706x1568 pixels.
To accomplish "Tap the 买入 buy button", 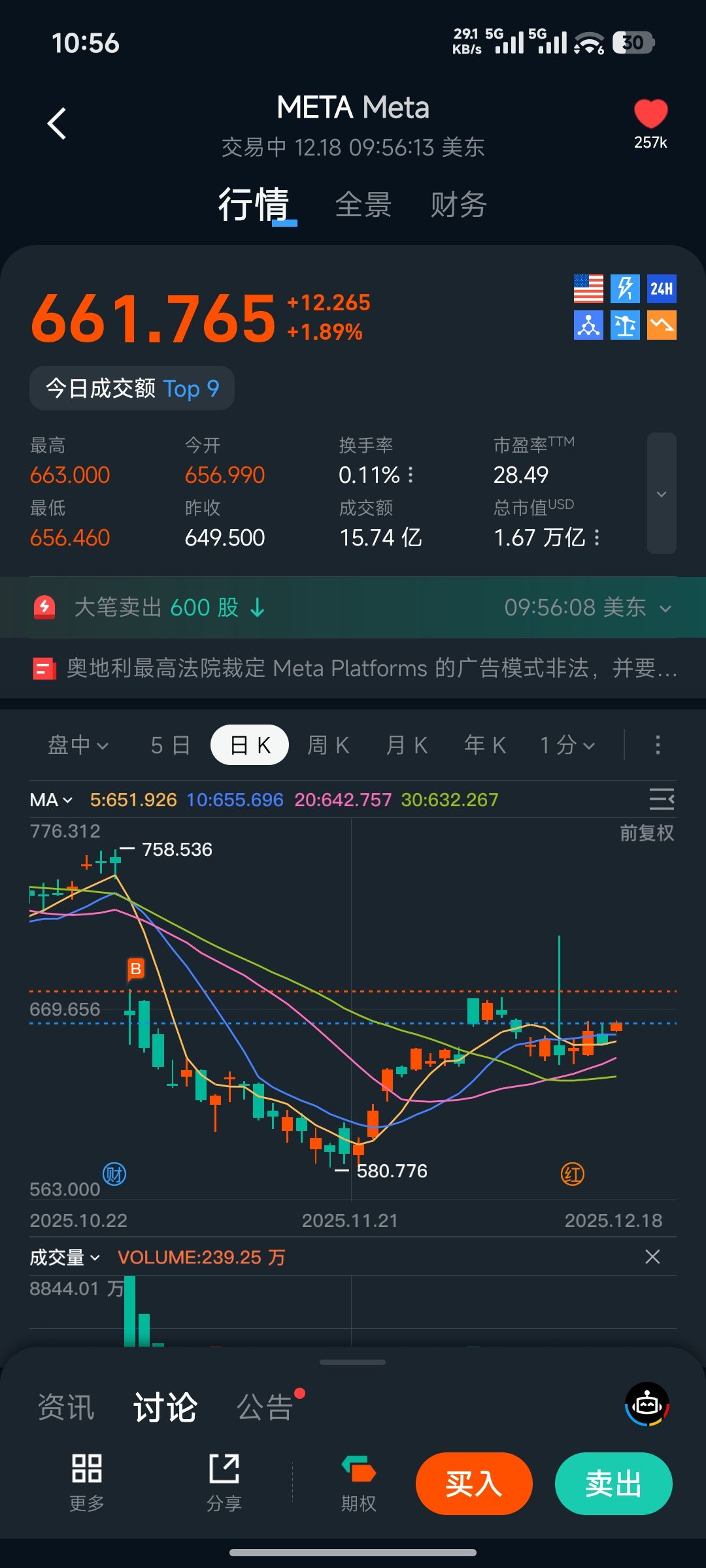I will point(474,1484).
